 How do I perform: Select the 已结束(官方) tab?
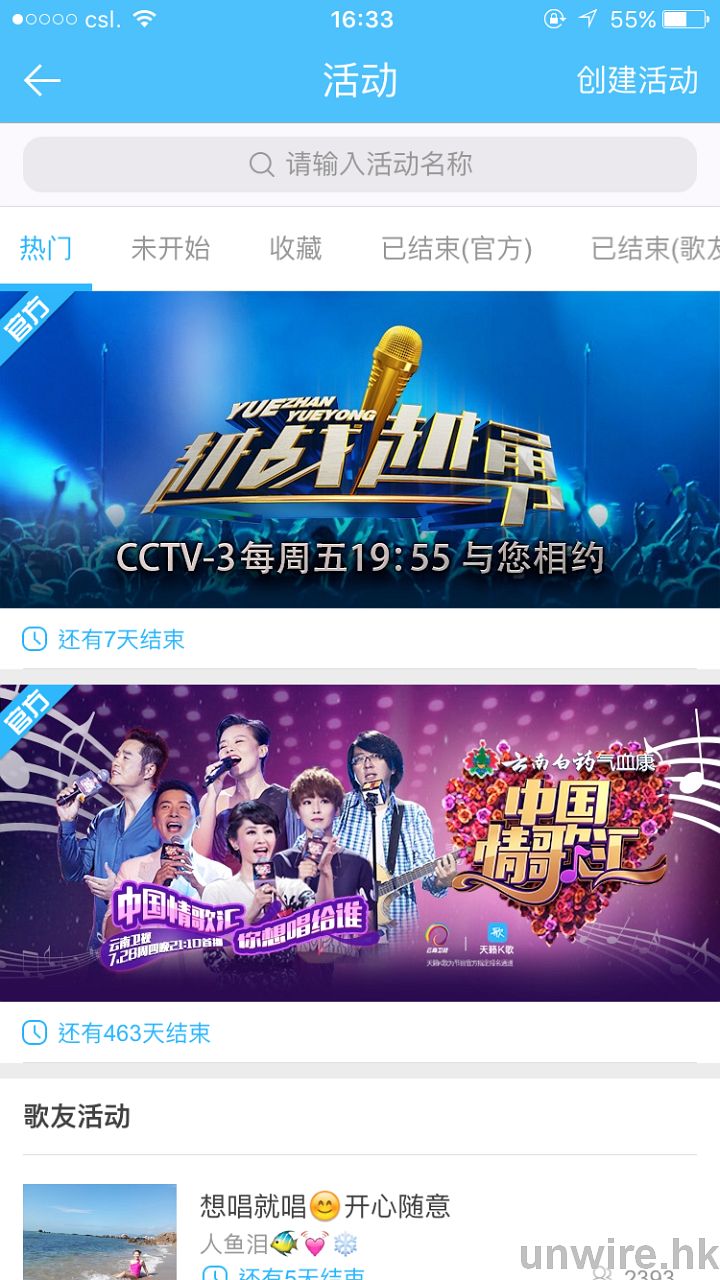coord(457,248)
